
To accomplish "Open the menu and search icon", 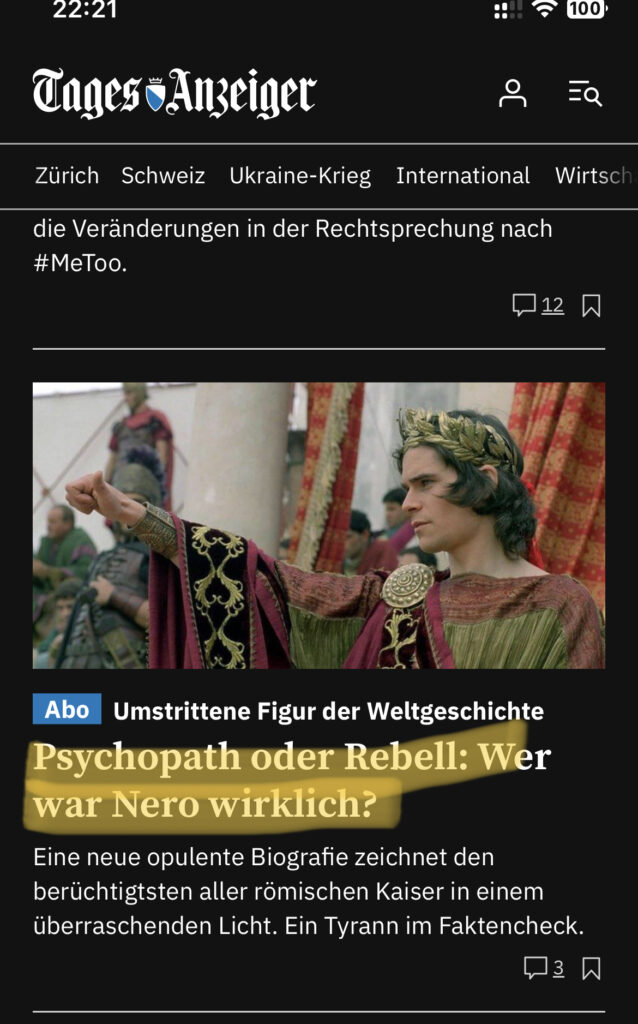I will (585, 94).
